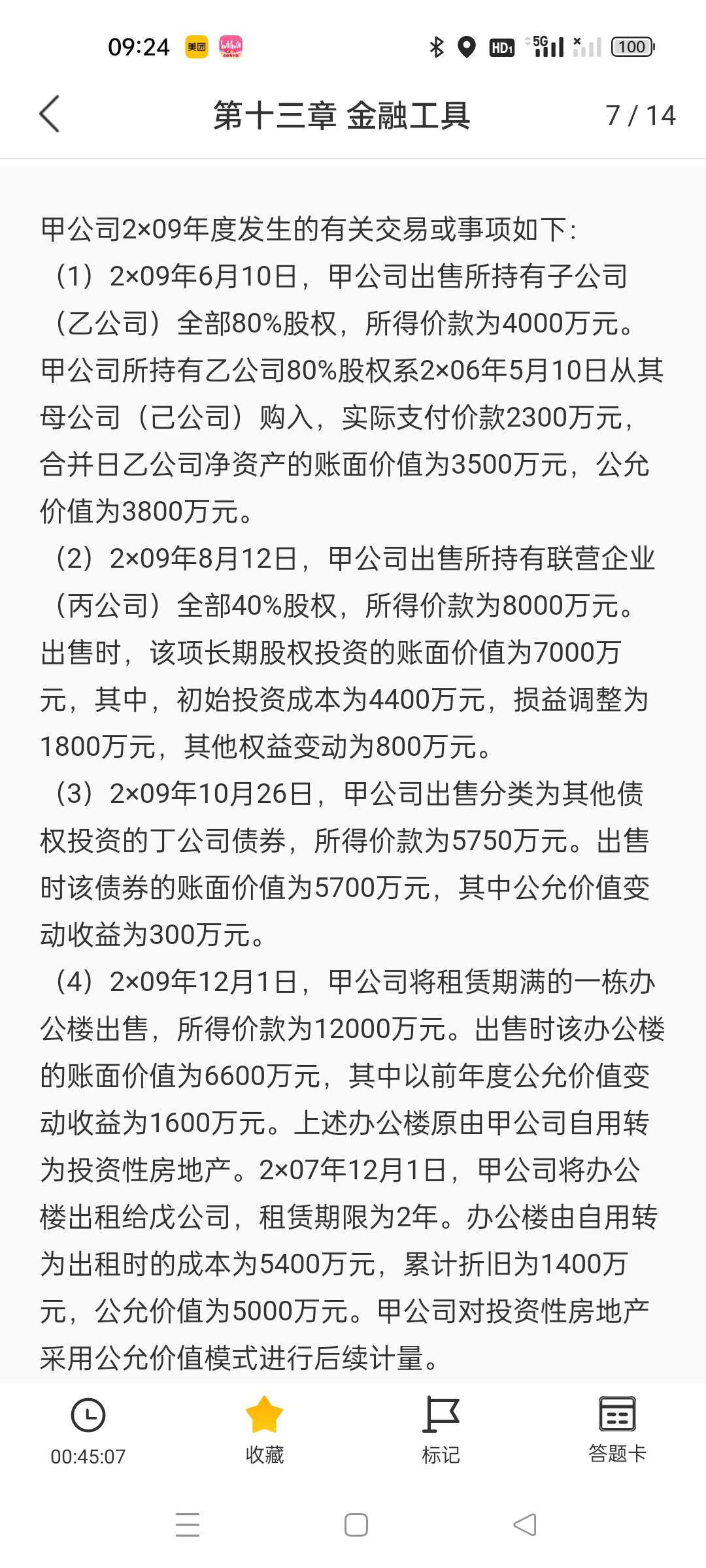The image size is (706, 1568).
Task: Go back using the top-left arrow
Action: 50,114
